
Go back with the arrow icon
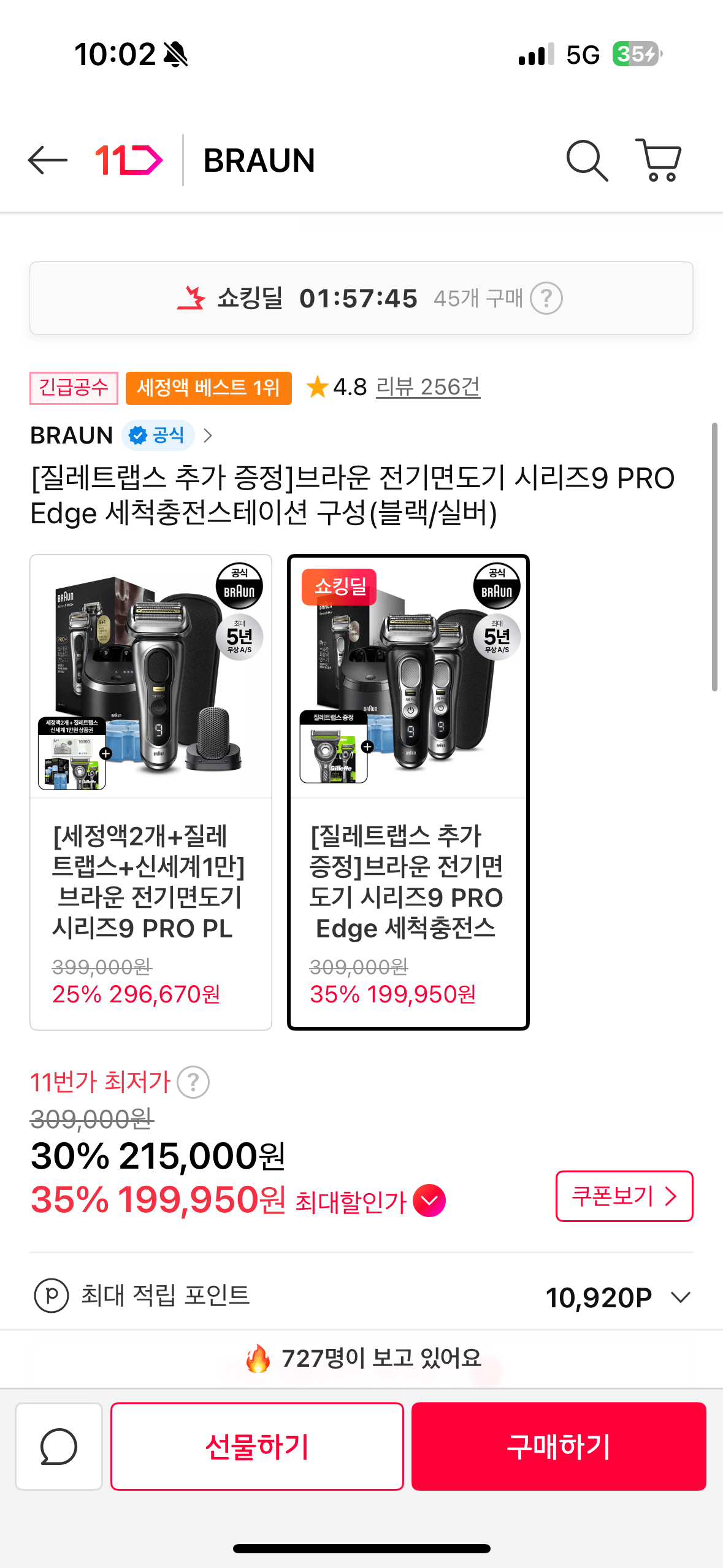(x=48, y=161)
